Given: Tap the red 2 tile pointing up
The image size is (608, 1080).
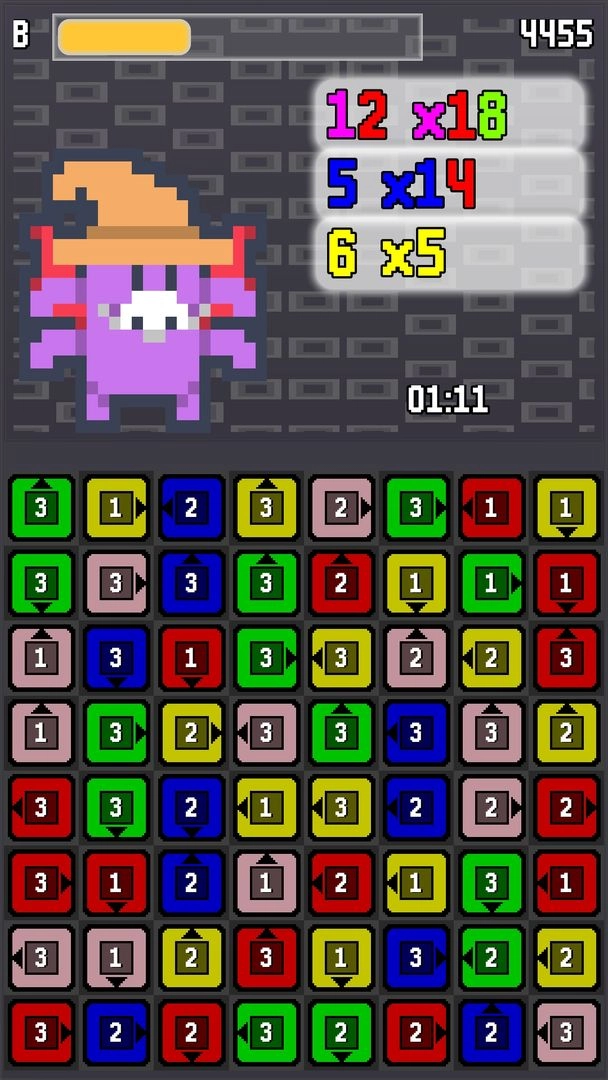Looking at the screenshot, I should tap(341, 583).
